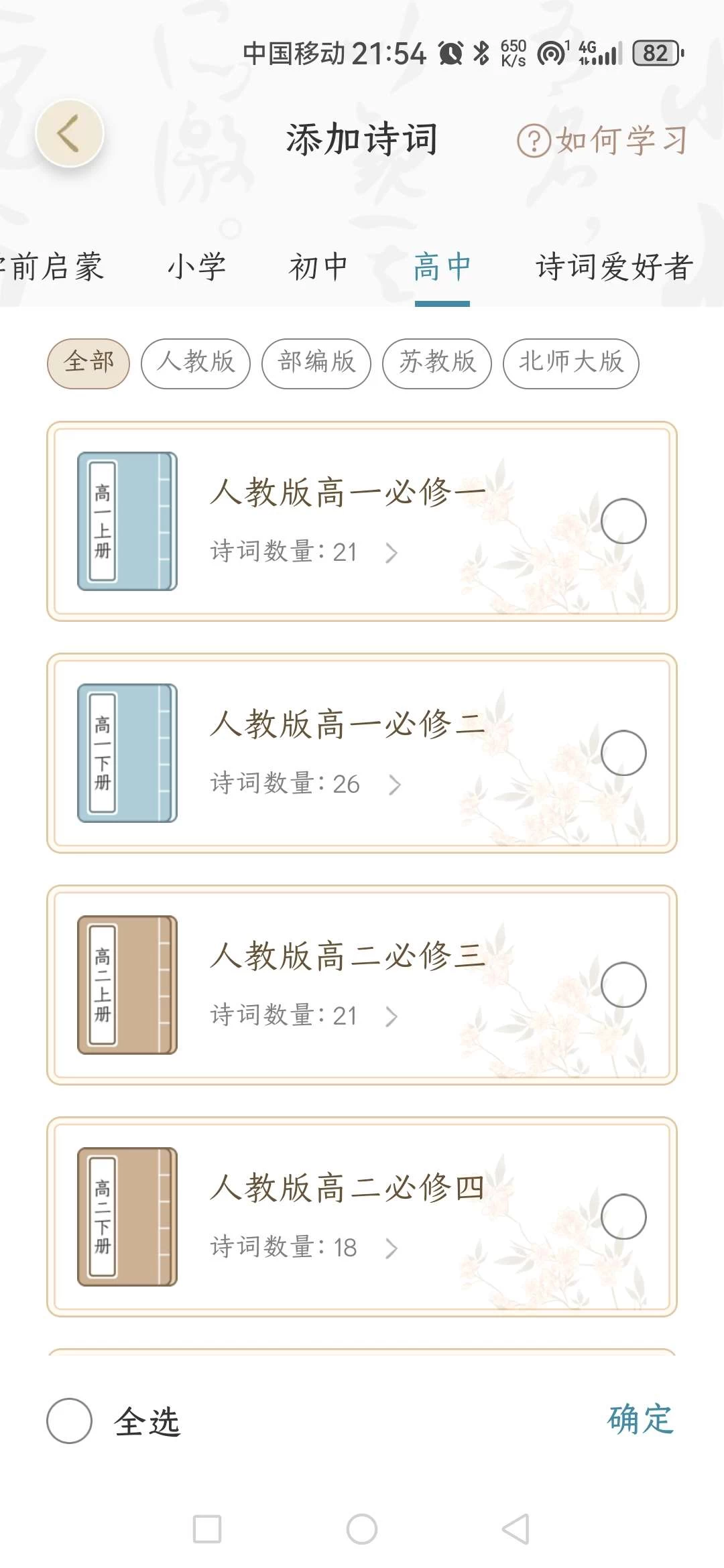This screenshot has height=1568, width=724.
Task: View the 26 poems in 人教版高一必修二
Action: [x=305, y=784]
